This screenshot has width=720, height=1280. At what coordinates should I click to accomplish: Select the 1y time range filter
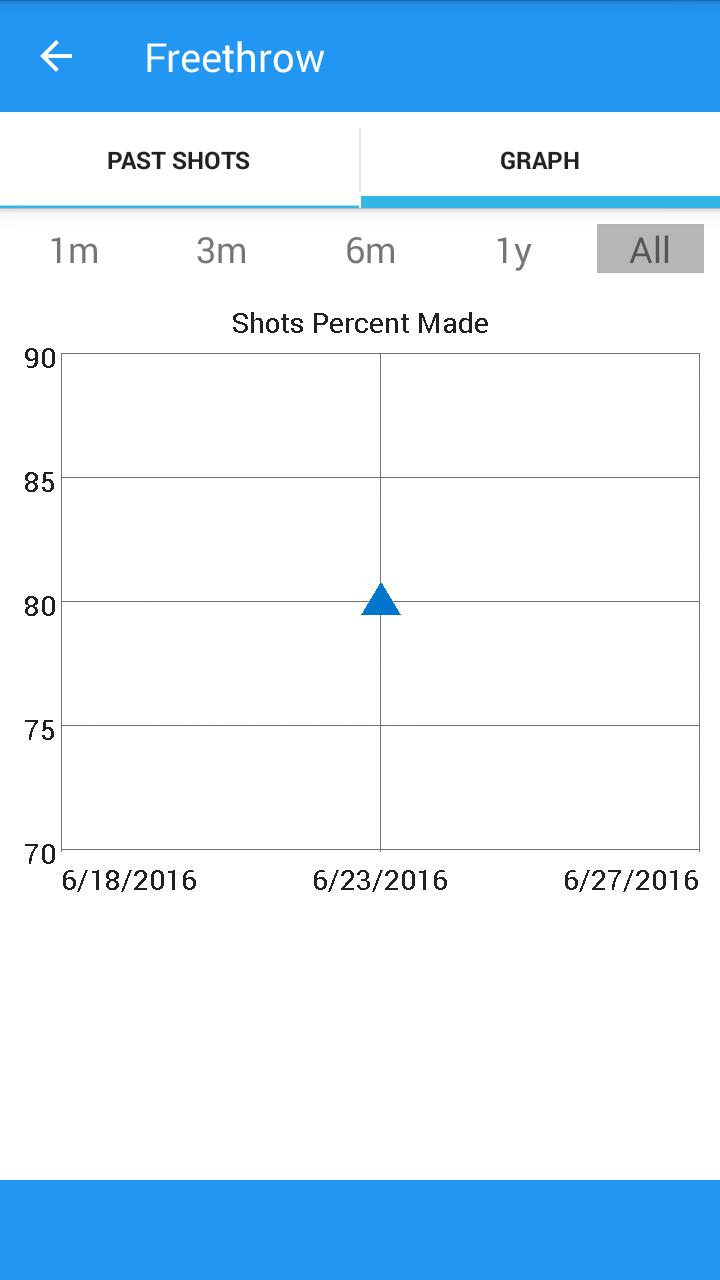(x=513, y=250)
